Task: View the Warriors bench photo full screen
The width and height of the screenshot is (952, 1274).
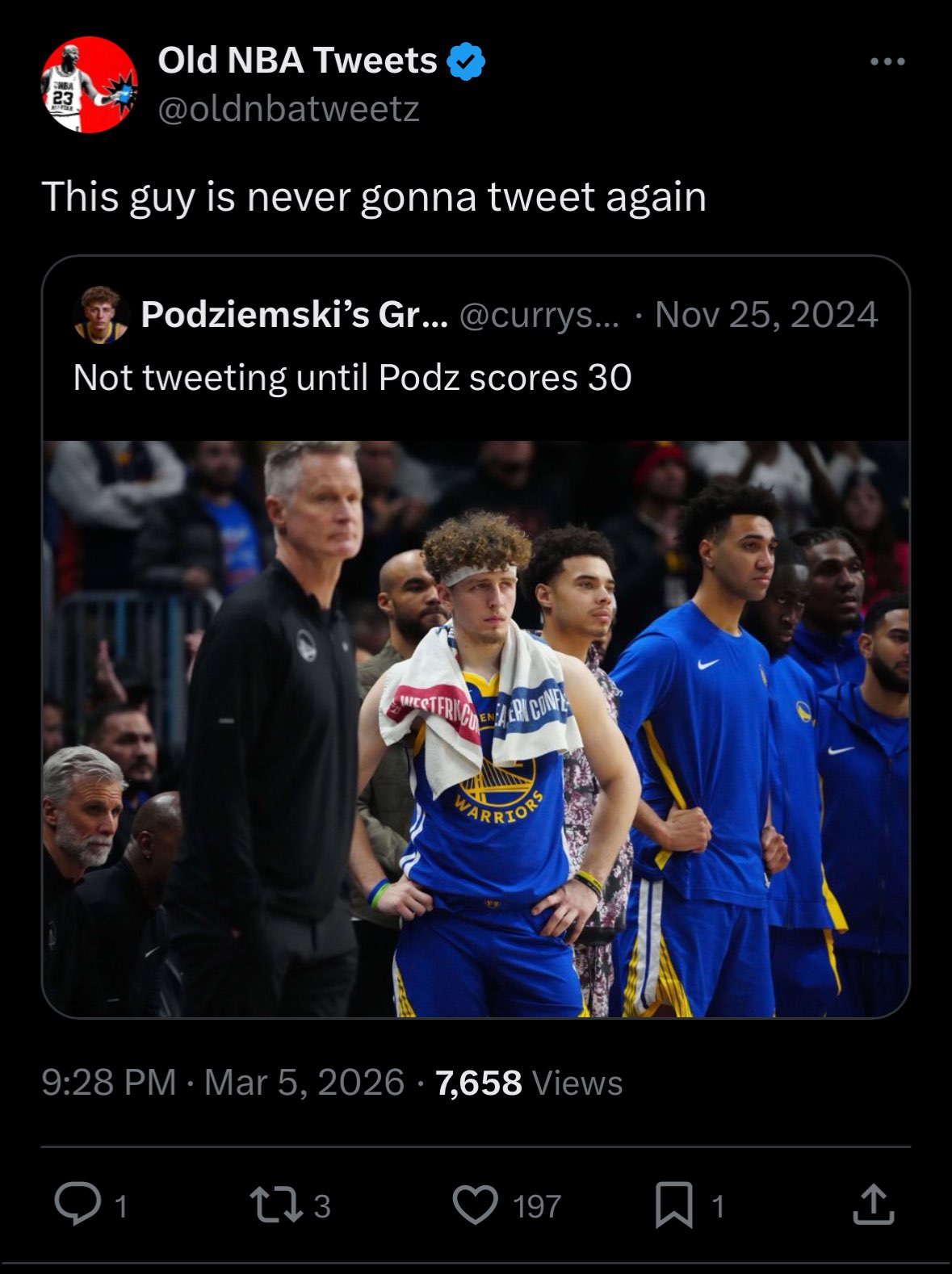Action: pos(476,728)
